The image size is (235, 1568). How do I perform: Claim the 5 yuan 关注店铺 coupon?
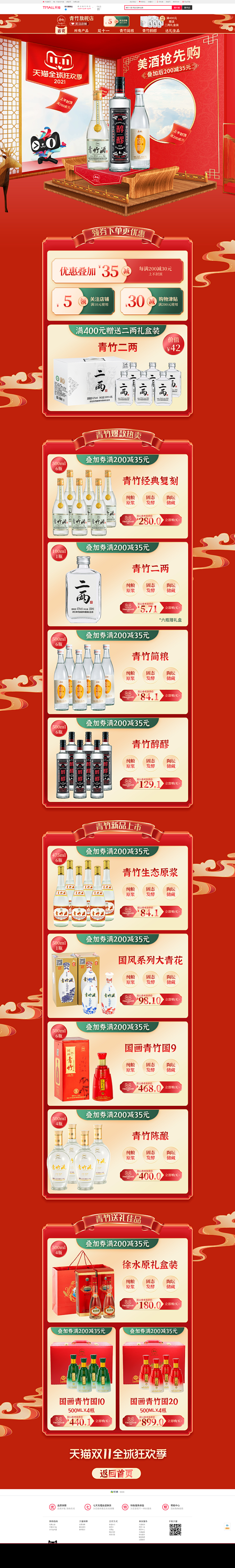pos(83,301)
